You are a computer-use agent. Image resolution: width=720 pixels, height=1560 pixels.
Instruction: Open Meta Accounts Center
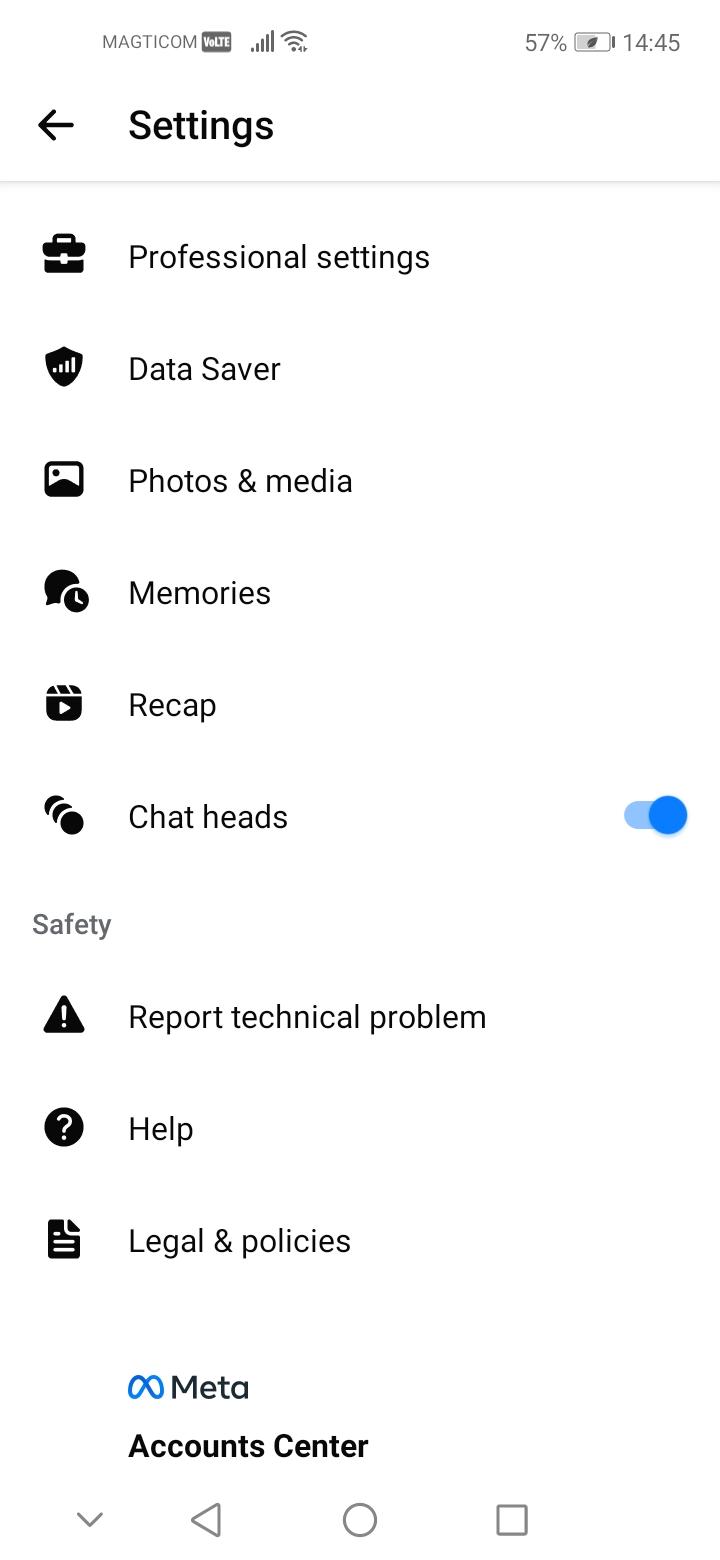pos(248,1446)
